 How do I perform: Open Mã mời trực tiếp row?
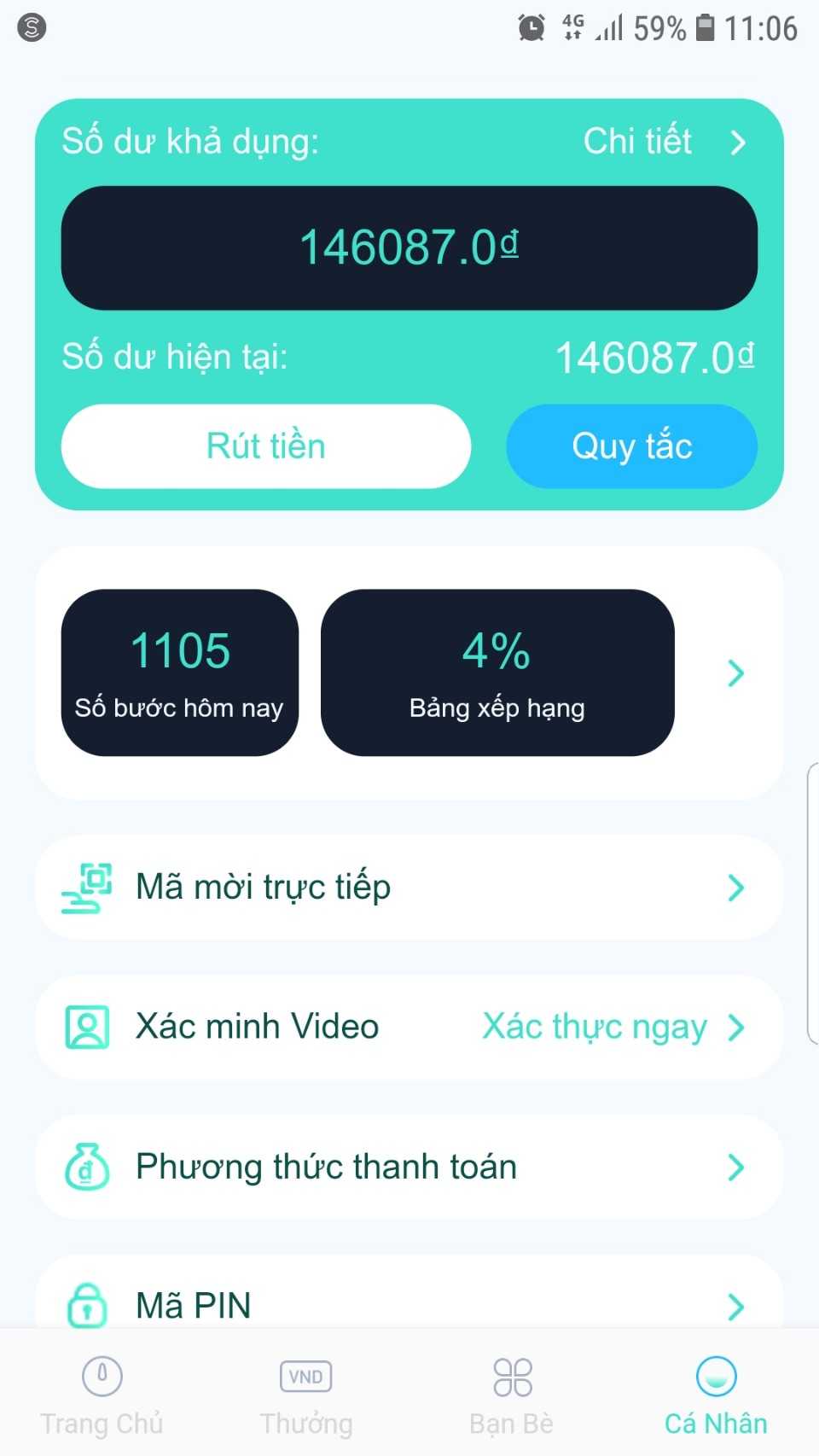[408, 888]
